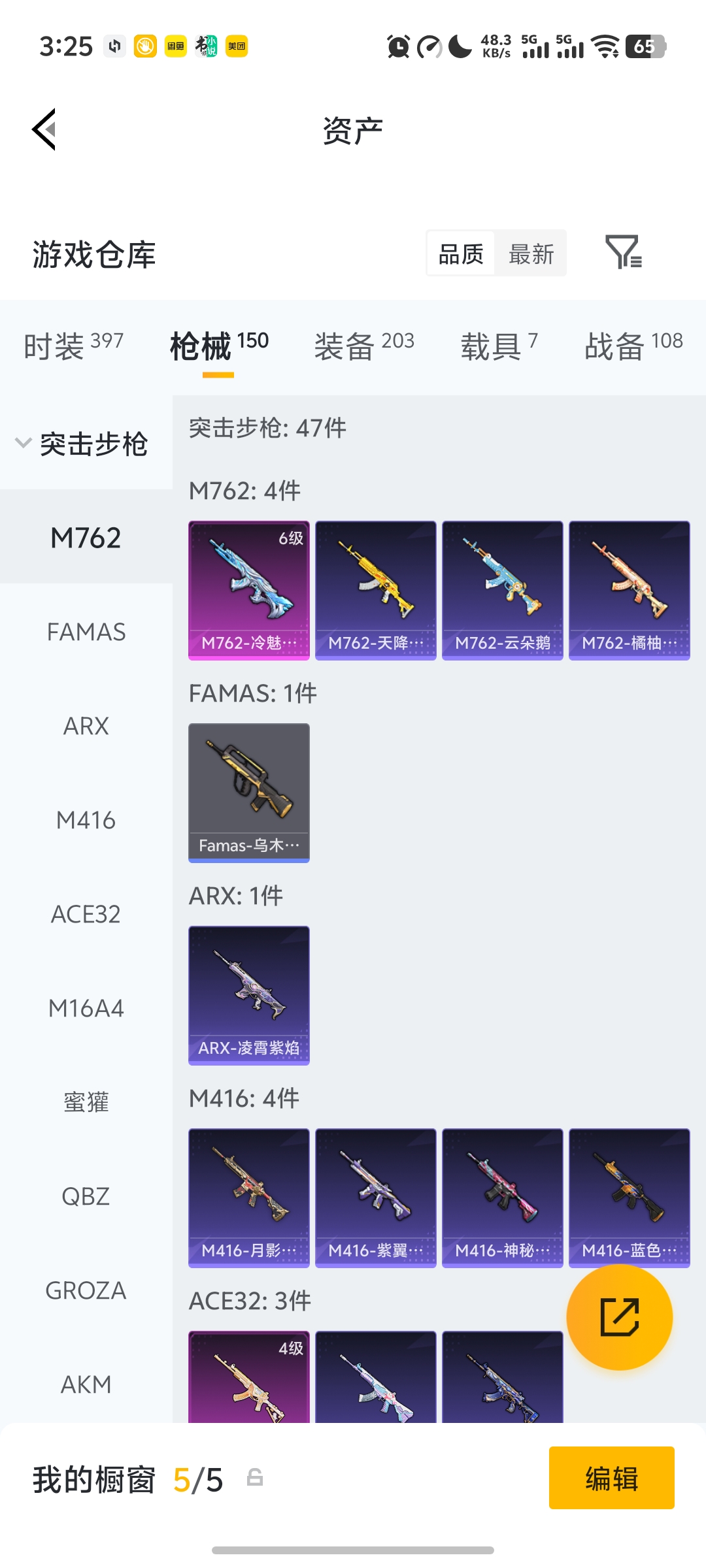This screenshot has width=706, height=1568.
Task: Open the M762-冷魅 level 6 skin
Action: pyautogui.click(x=249, y=590)
